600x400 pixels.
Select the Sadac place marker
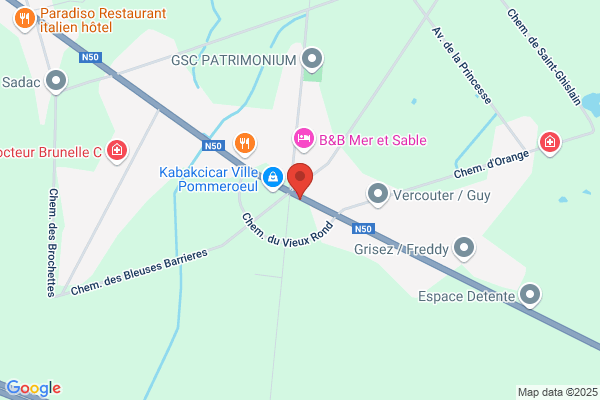(56, 82)
